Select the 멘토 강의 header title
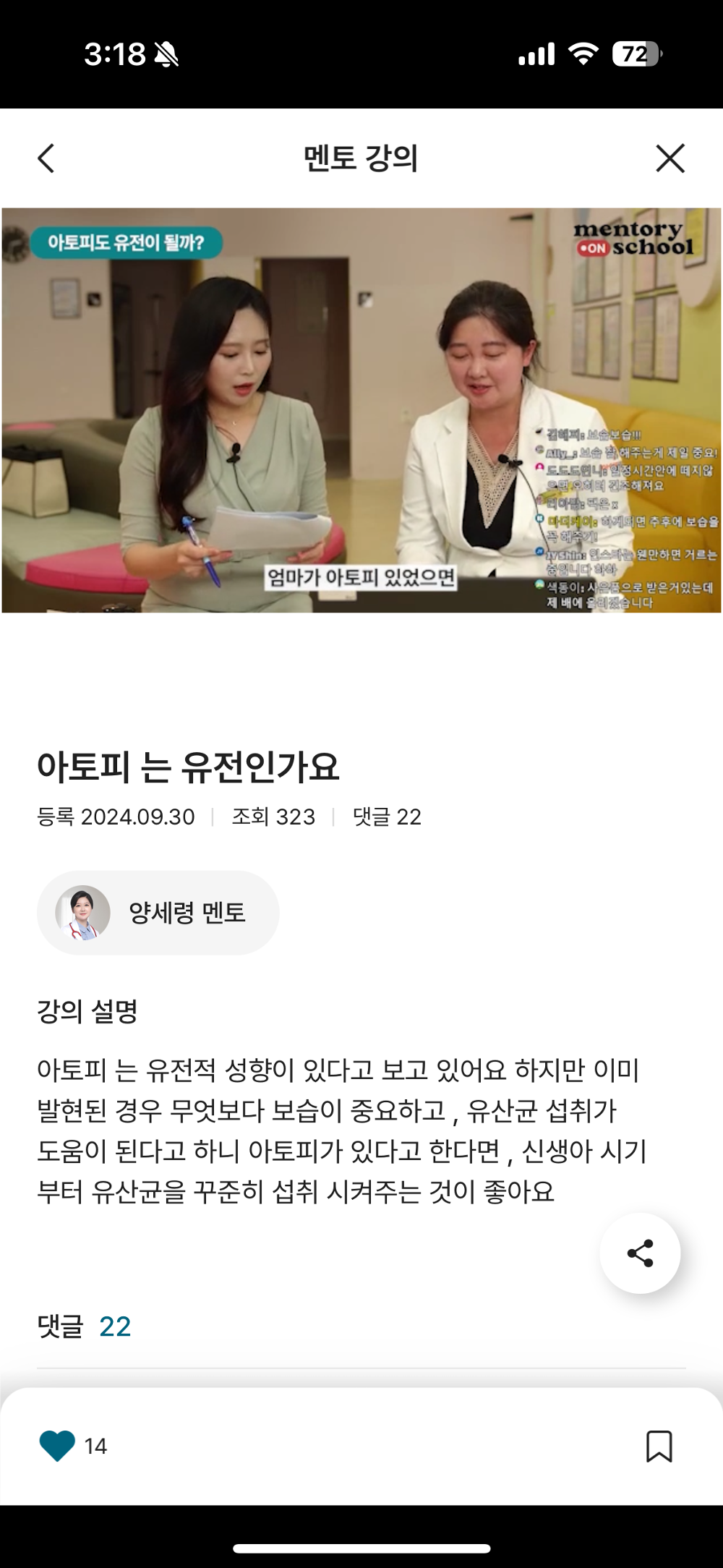The image size is (723, 1568). [361, 158]
